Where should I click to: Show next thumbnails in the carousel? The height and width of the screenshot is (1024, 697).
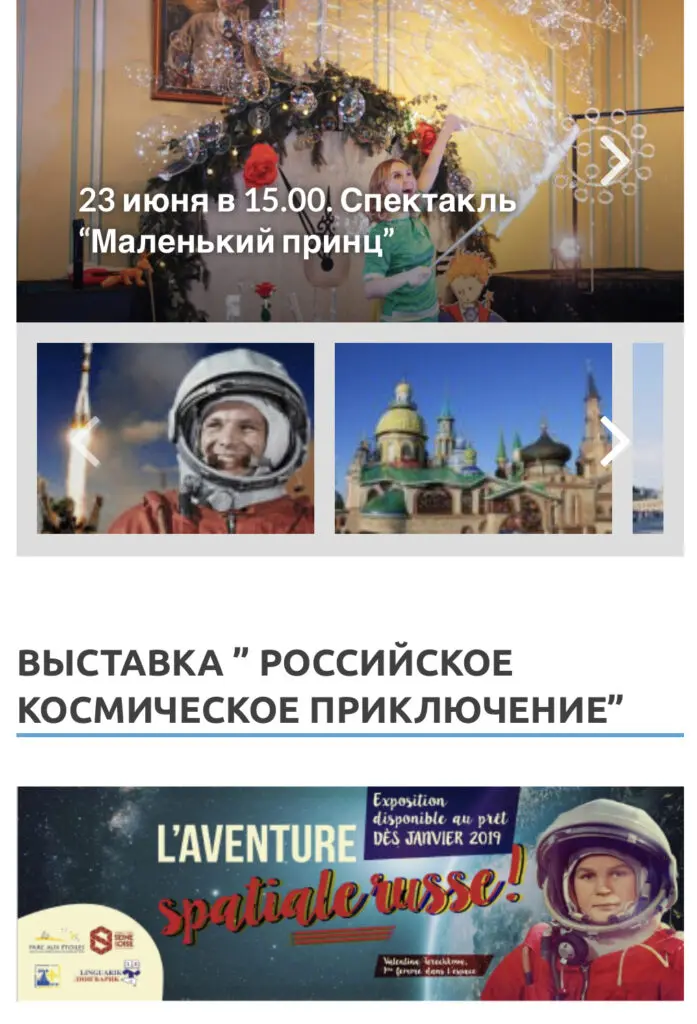pos(614,441)
